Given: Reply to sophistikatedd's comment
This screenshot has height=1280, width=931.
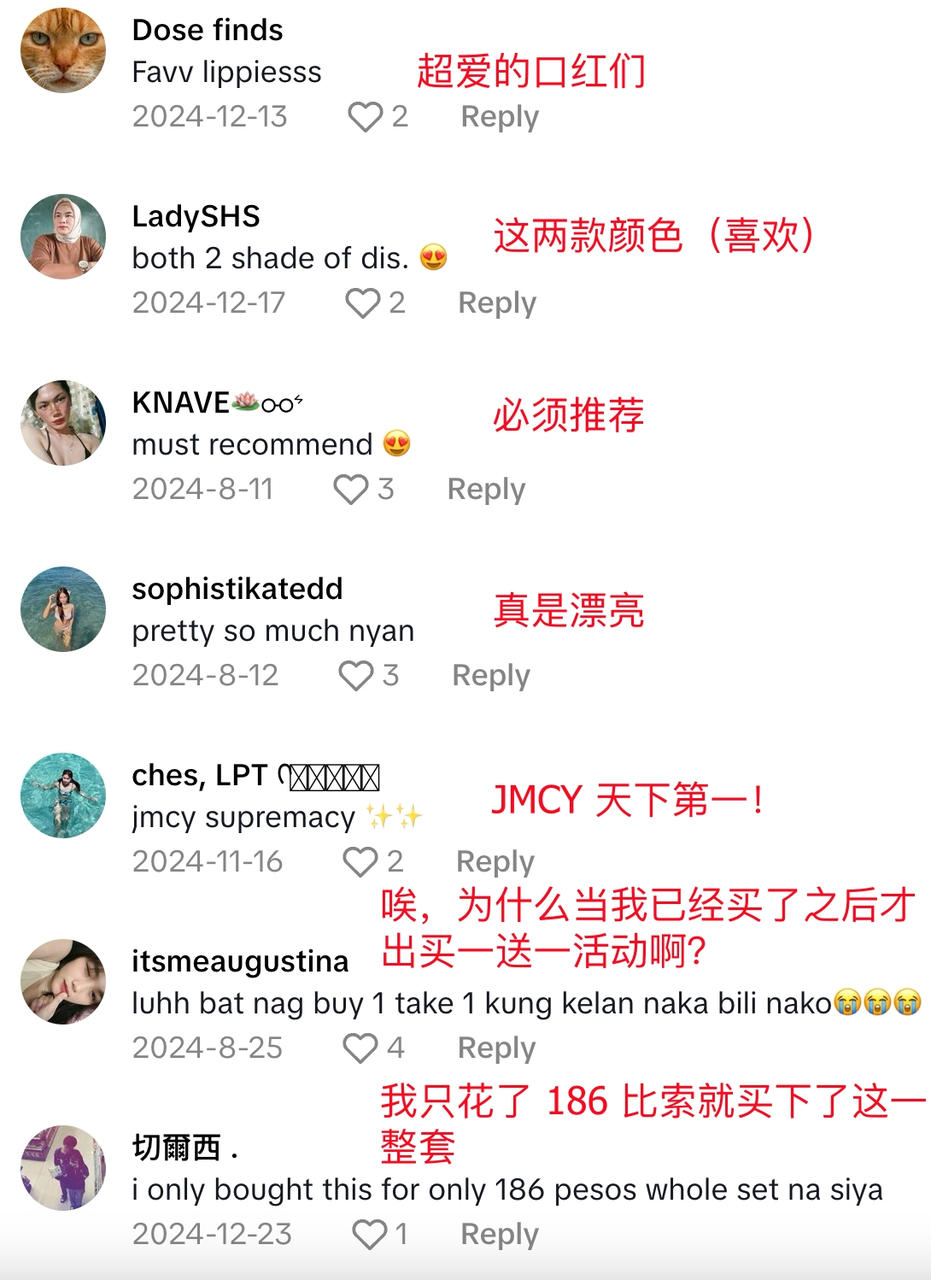Looking at the screenshot, I should [x=491, y=676].
